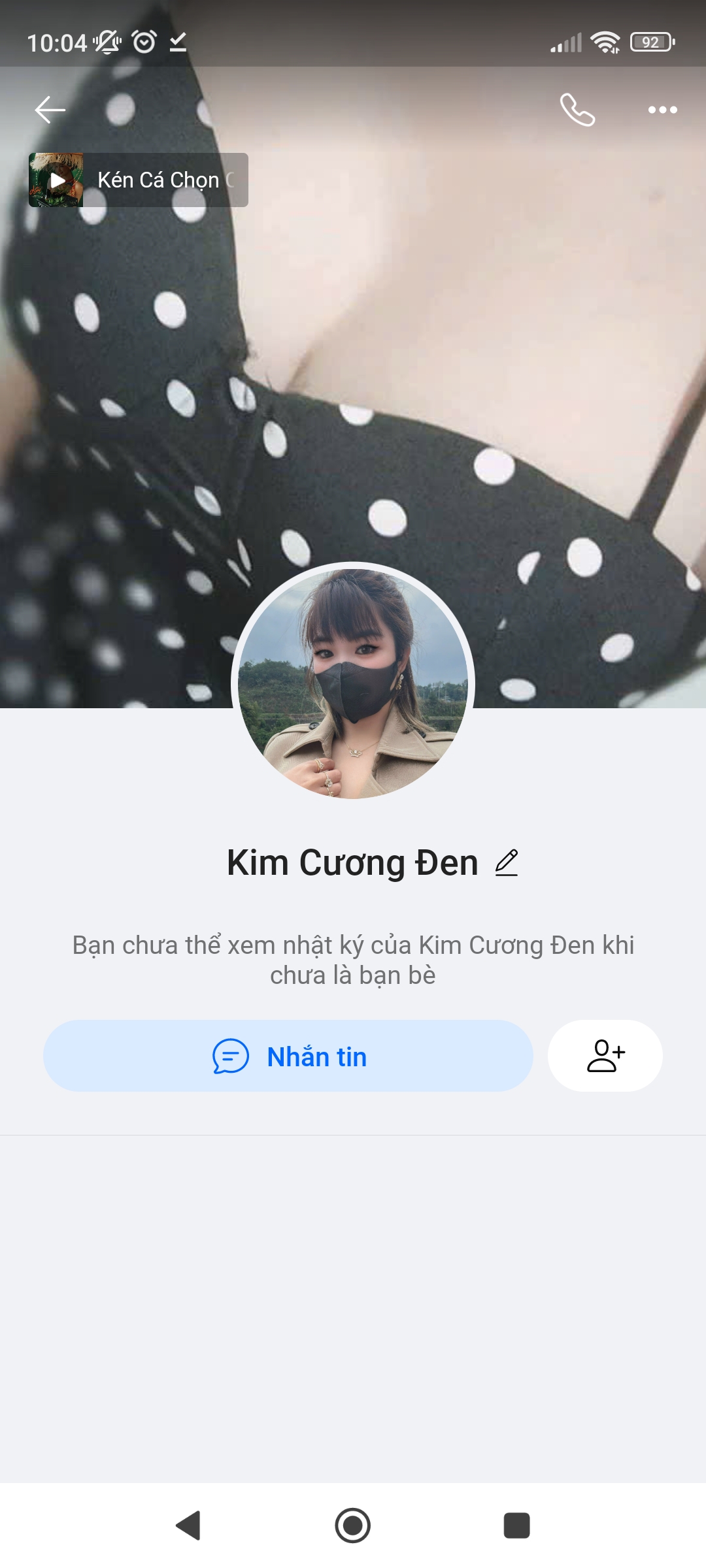Tap the system home button
Image resolution: width=706 pixels, height=1568 pixels.
coord(353,1526)
